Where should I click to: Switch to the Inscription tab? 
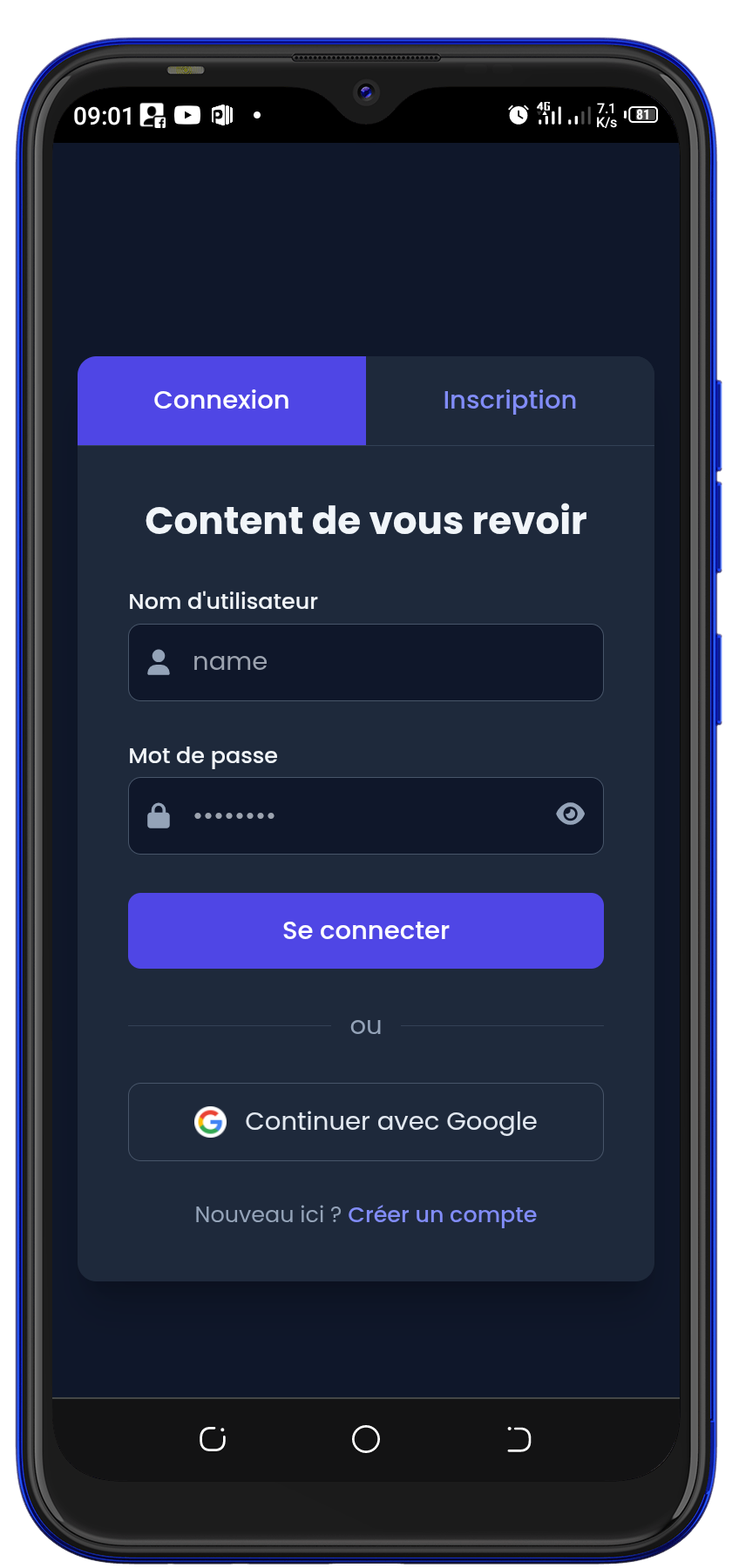(x=510, y=400)
